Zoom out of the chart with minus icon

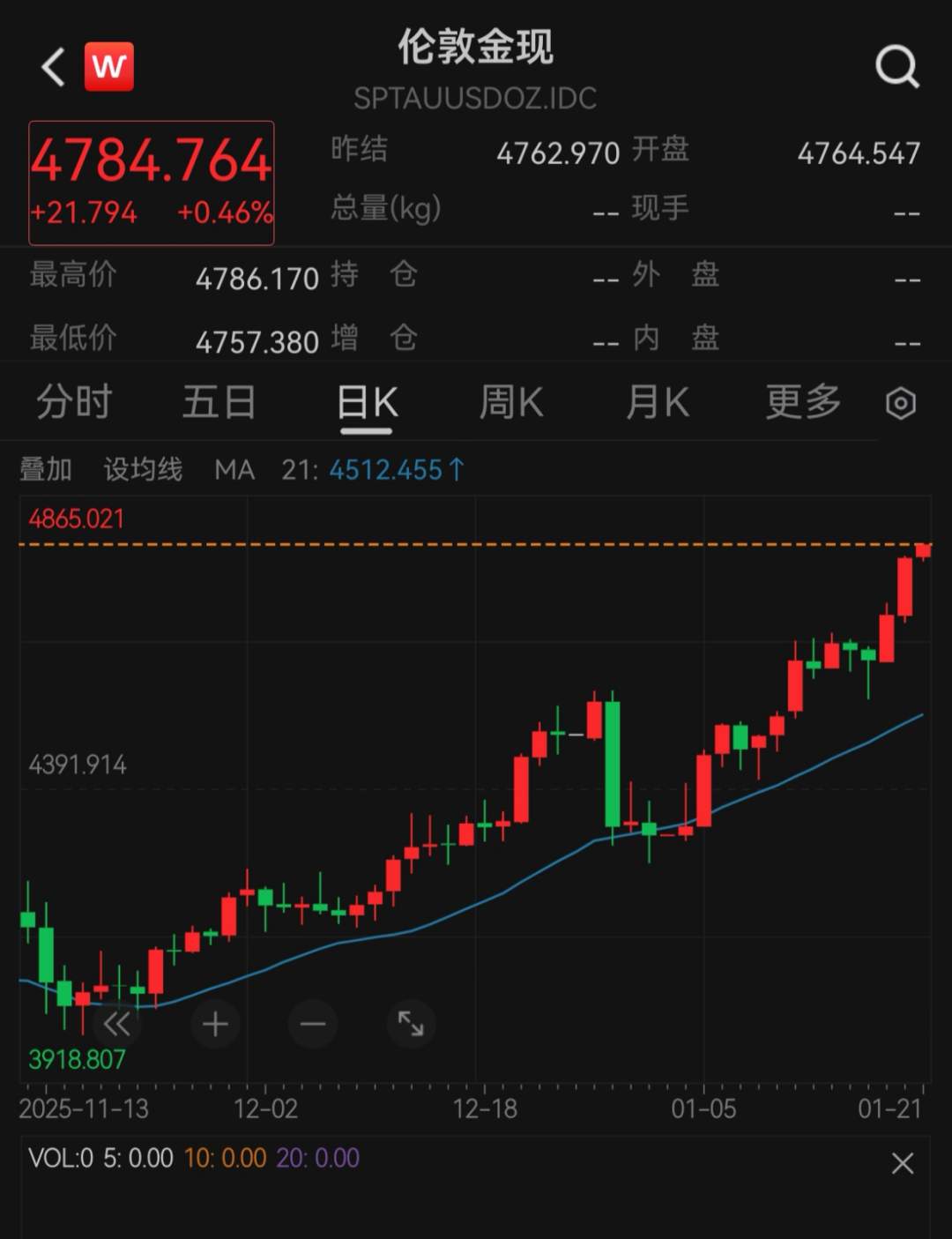pyautogui.click(x=312, y=1024)
